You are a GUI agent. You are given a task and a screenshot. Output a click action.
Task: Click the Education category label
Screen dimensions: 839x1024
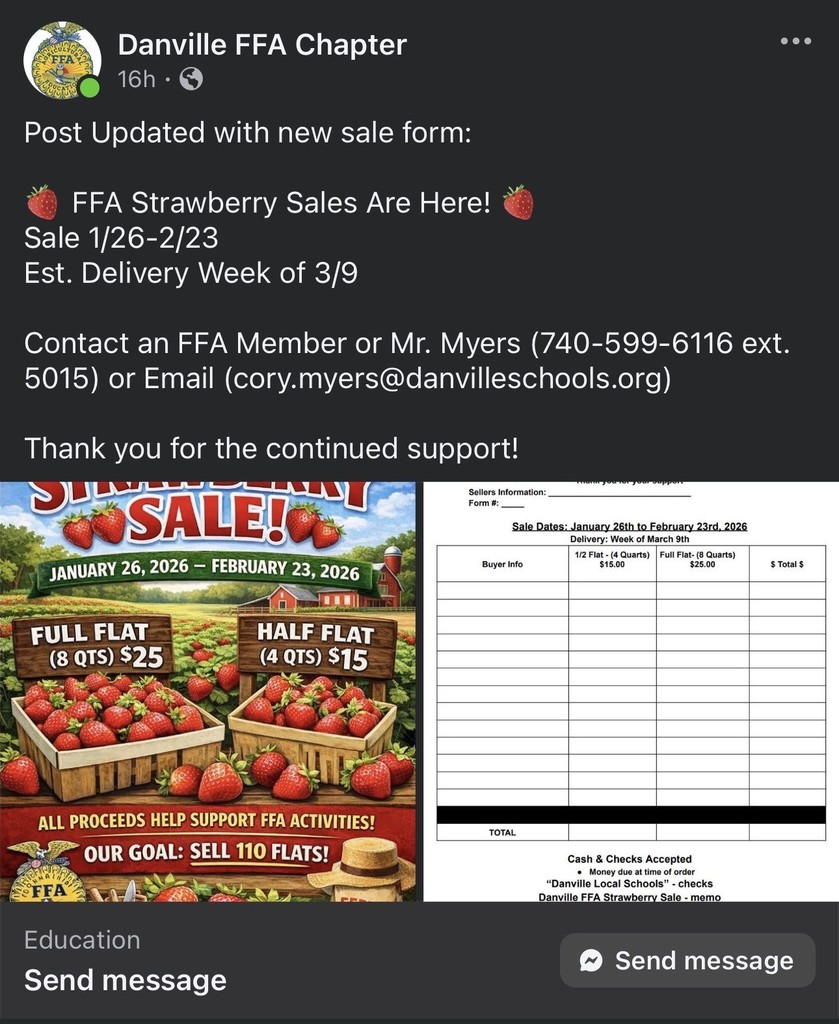82,940
